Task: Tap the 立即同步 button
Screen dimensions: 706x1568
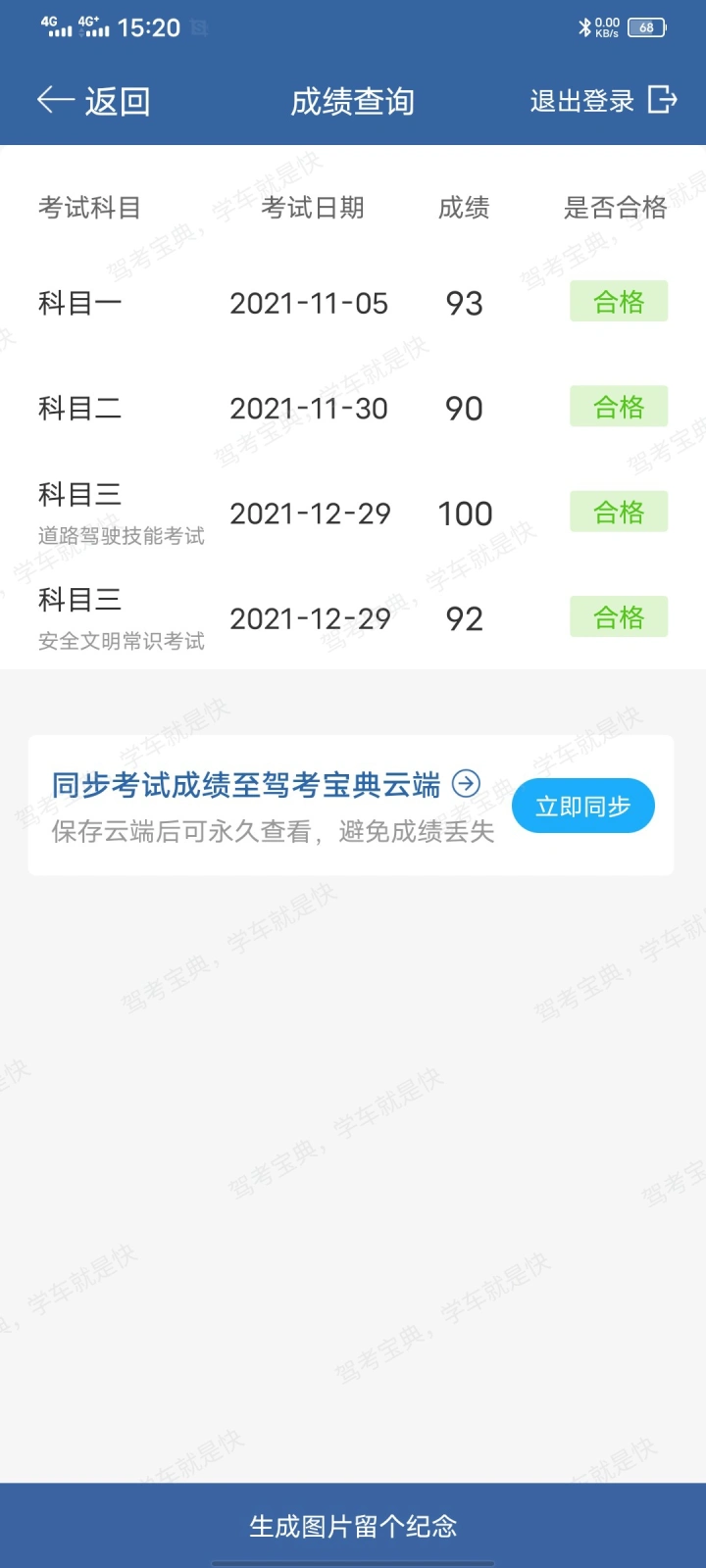Action: (x=583, y=807)
